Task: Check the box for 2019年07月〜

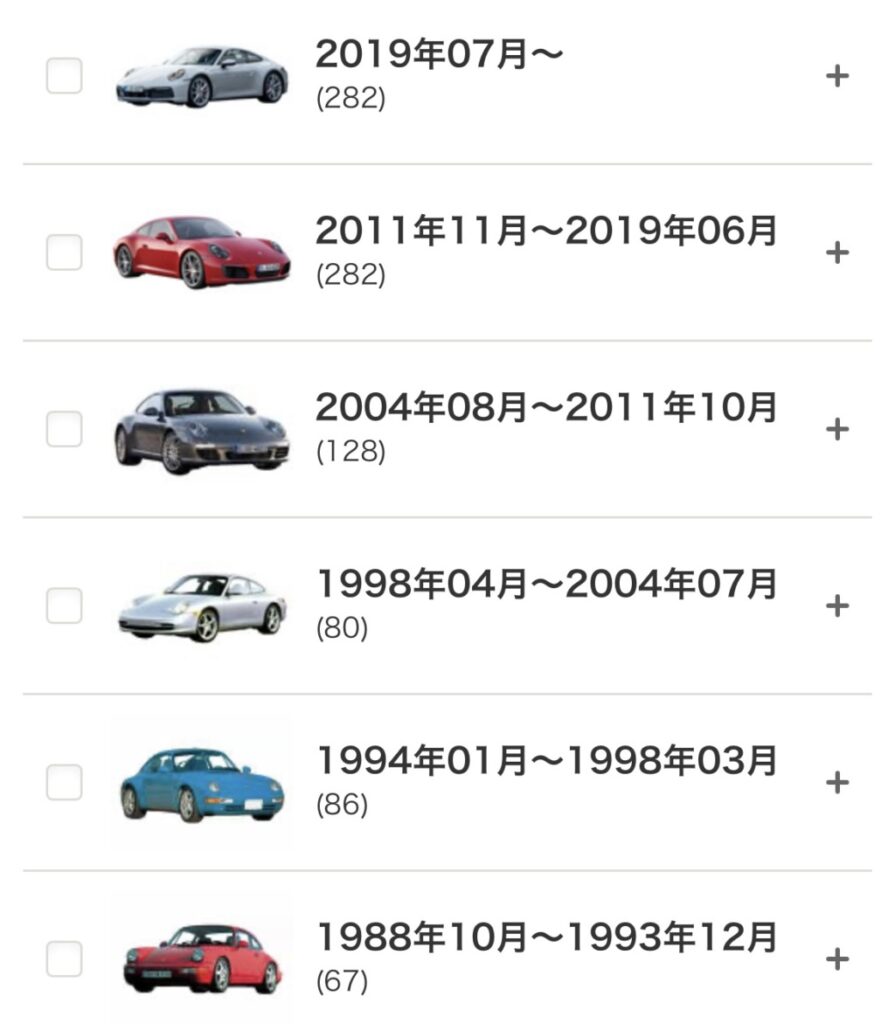Action: pyautogui.click(x=64, y=76)
